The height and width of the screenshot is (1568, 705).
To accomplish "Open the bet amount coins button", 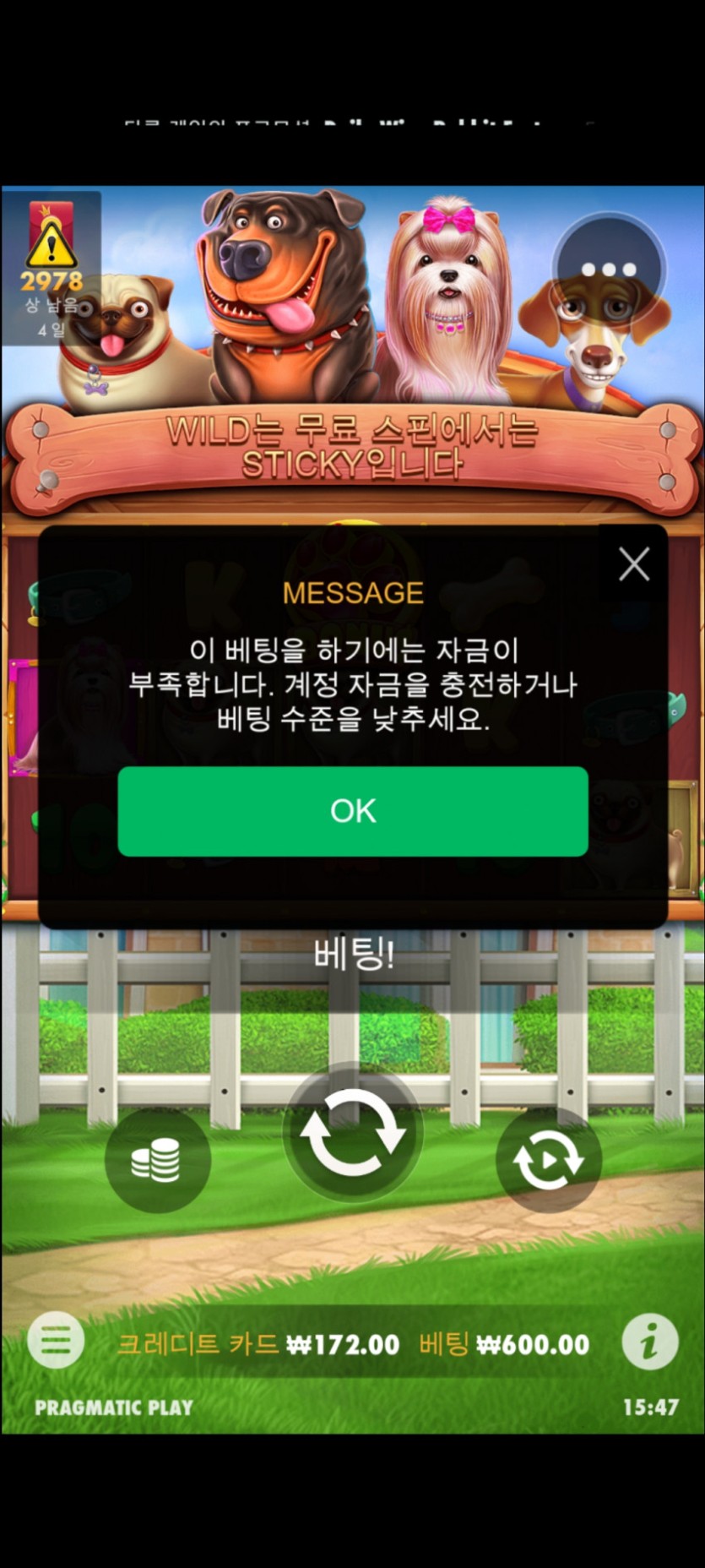I will 157,1161.
